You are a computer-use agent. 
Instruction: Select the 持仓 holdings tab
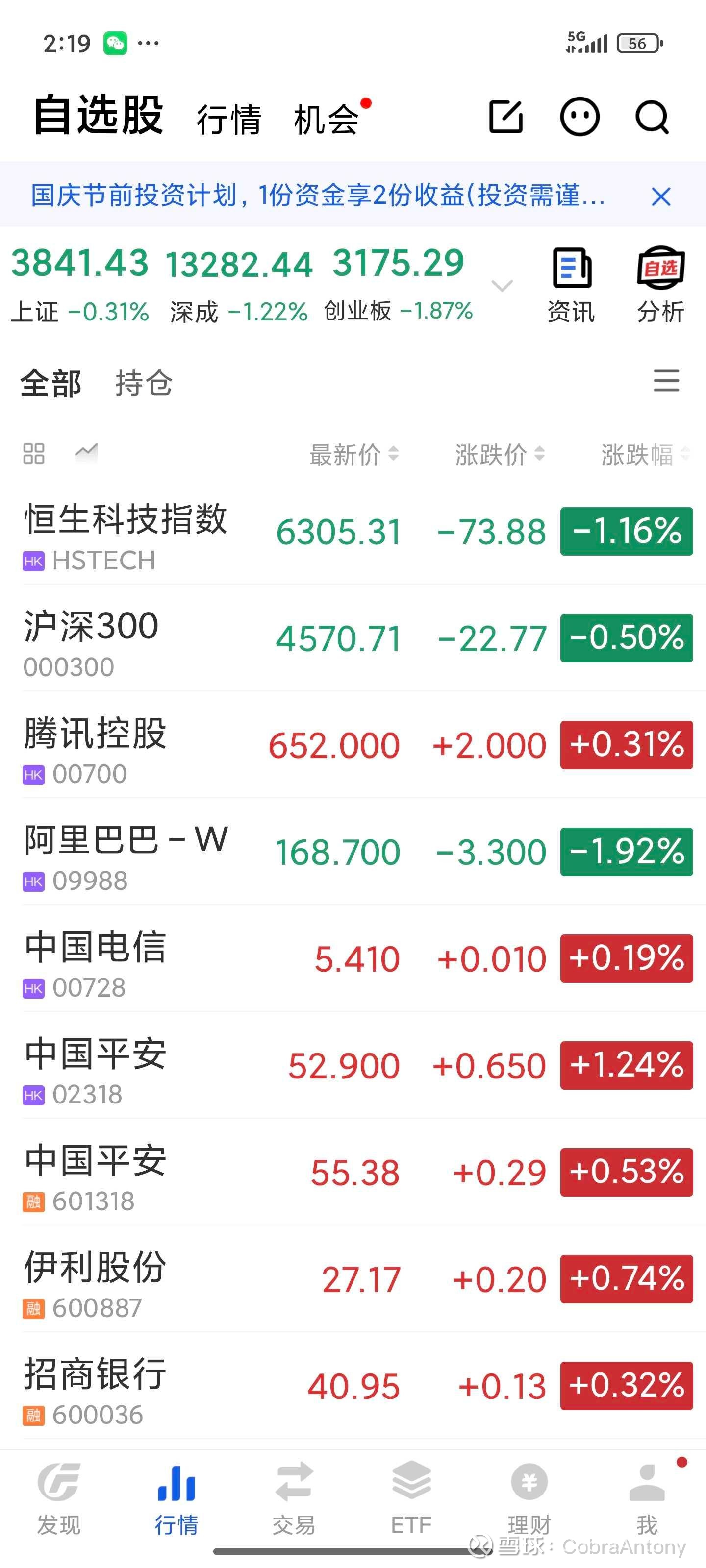pyautogui.click(x=144, y=384)
